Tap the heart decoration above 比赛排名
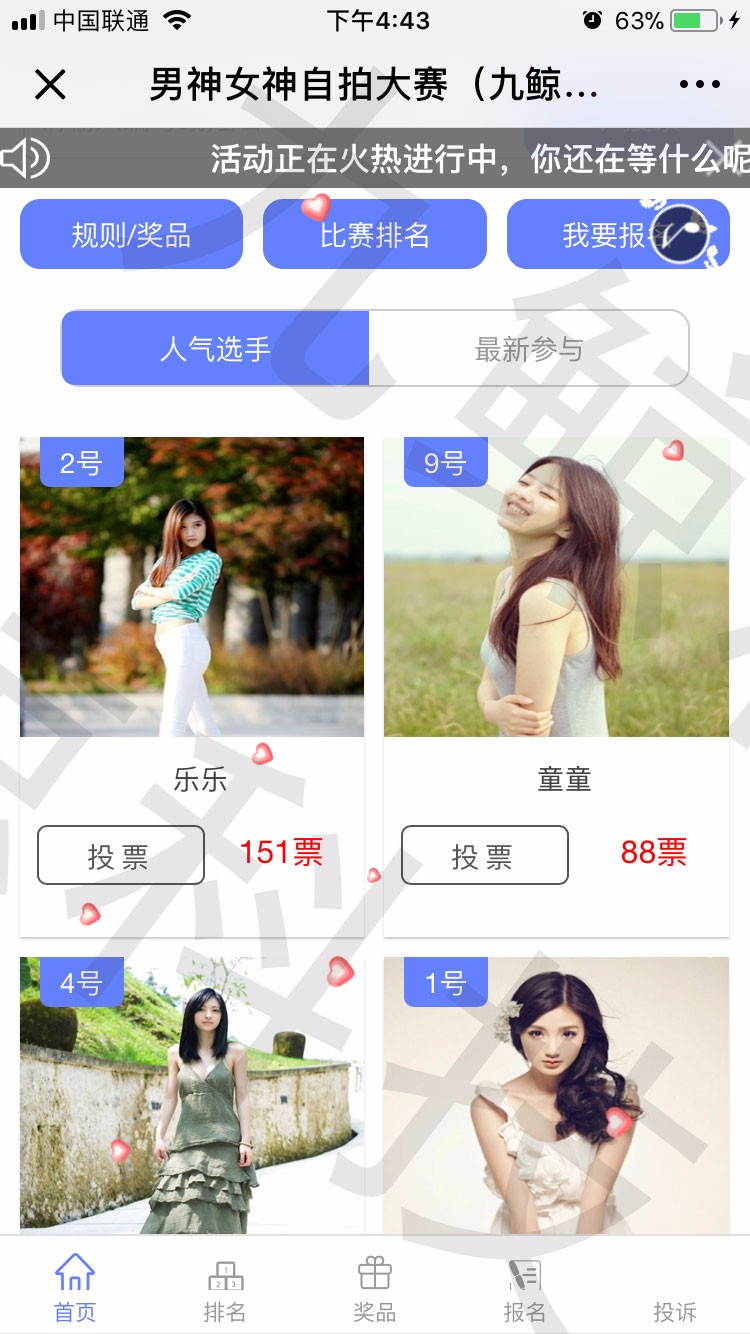This screenshot has width=750, height=1334. click(315, 207)
